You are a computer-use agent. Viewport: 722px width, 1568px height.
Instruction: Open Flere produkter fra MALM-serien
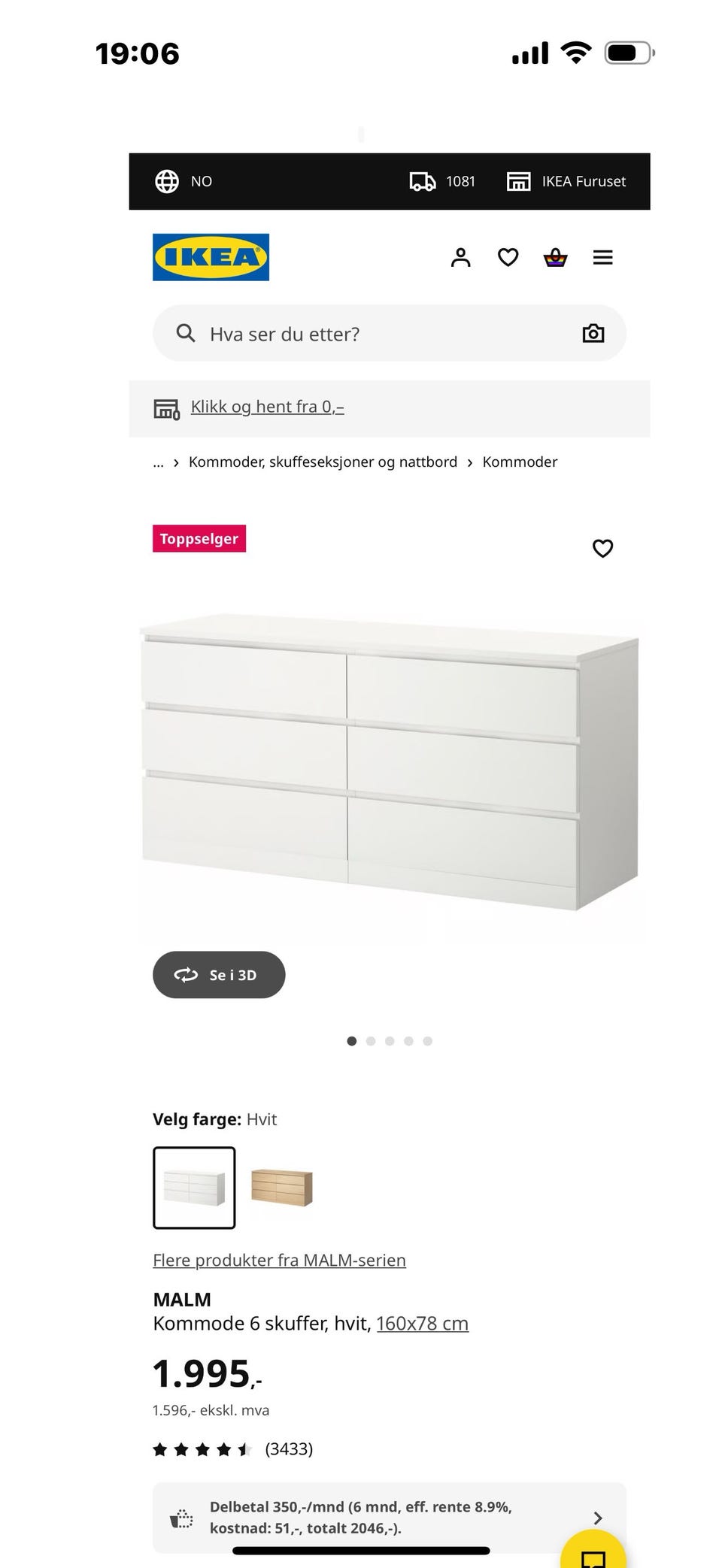[279, 1260]
